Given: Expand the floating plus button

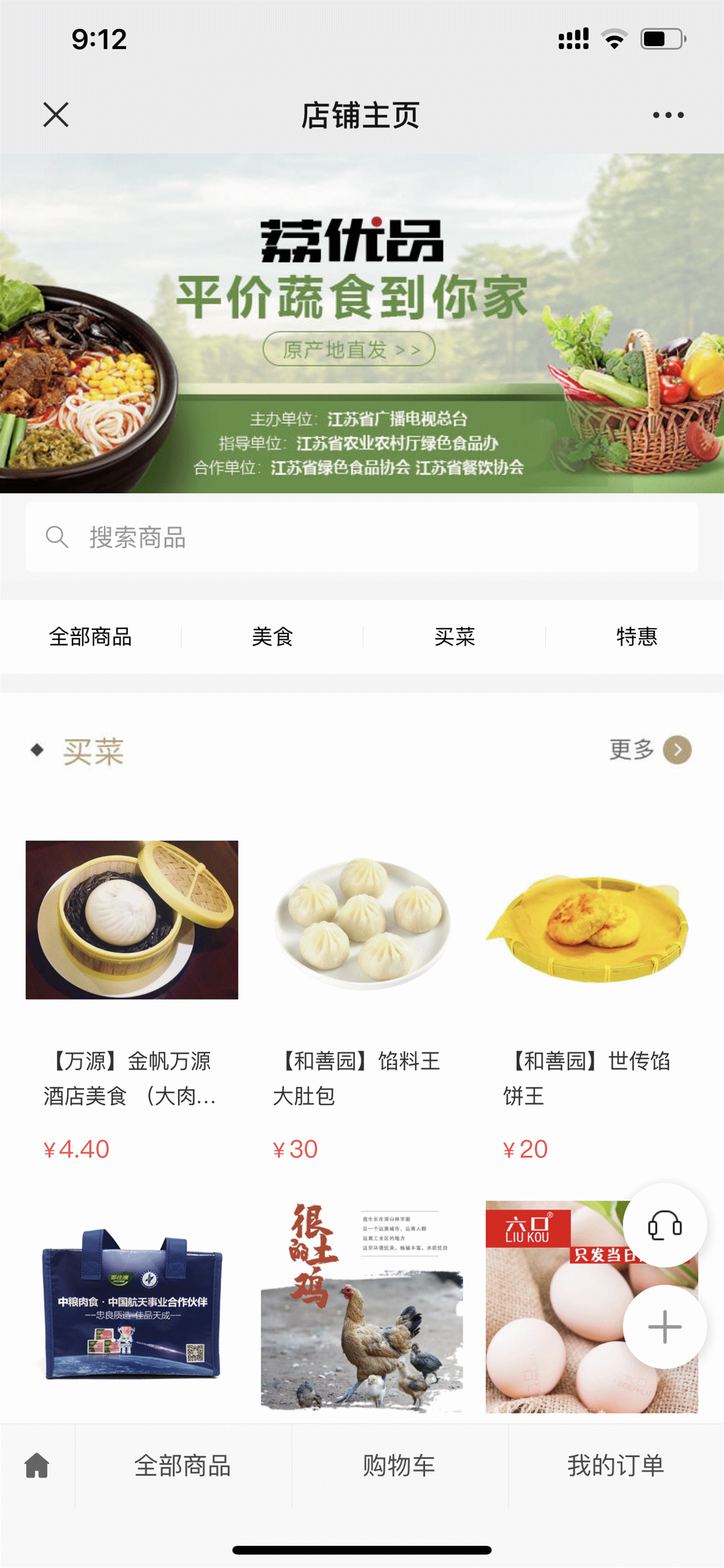Looking at the screenshot, I should (665, 1326).
